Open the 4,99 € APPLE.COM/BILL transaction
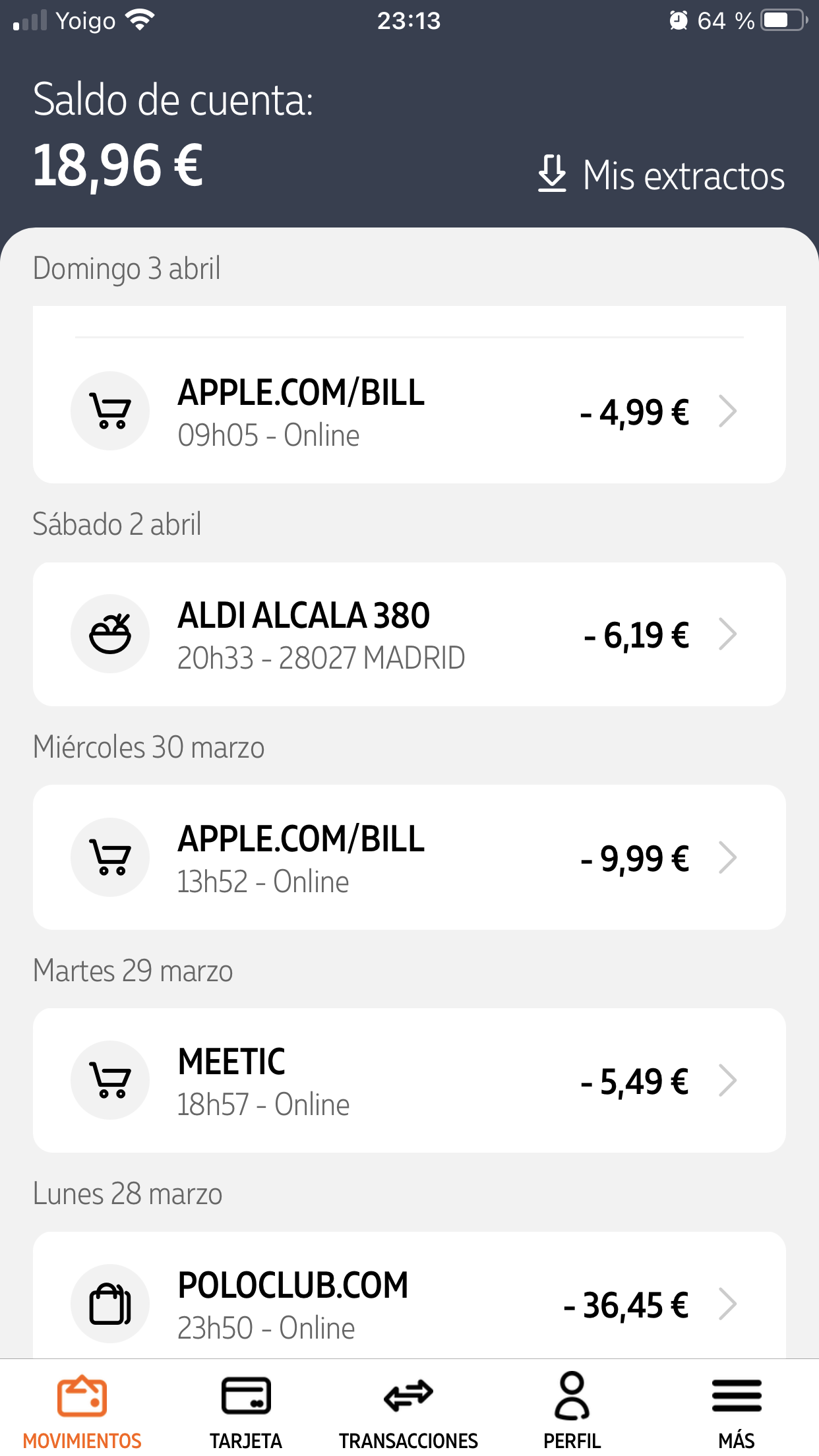The width and height of the screenshot is (819, 1456). [x=409, y=411]
